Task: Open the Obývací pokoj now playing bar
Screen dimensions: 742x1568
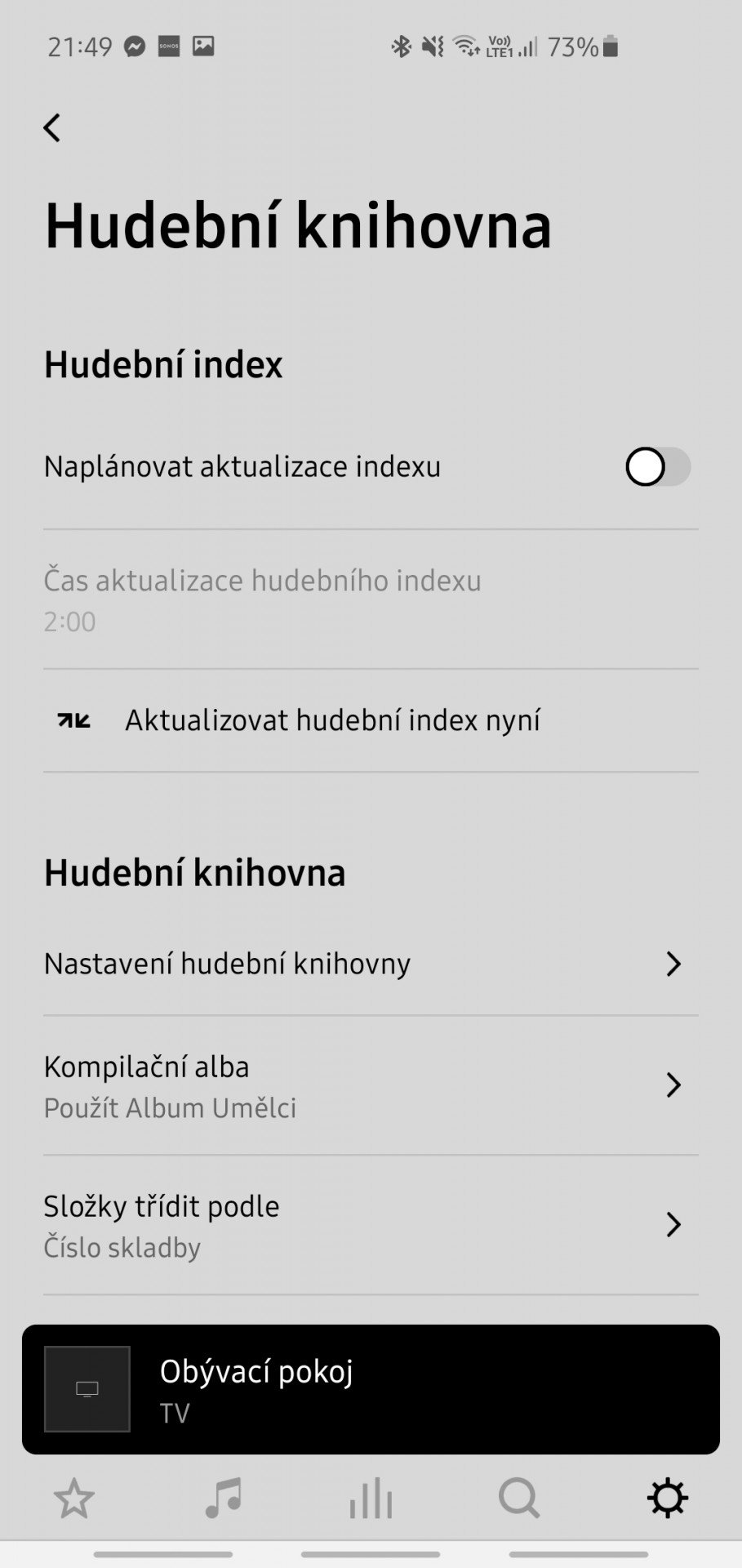Action: pos(371,1389)
